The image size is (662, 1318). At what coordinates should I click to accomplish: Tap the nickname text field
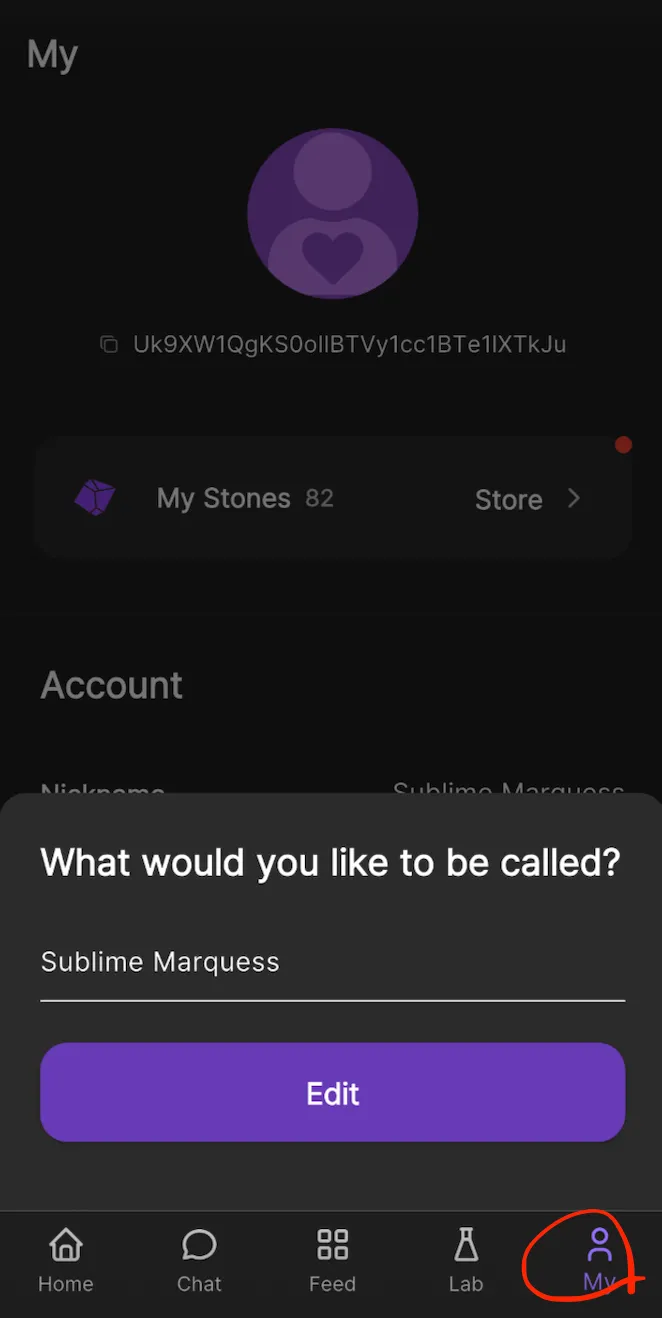pyautogui.click(x=332, y=963)
